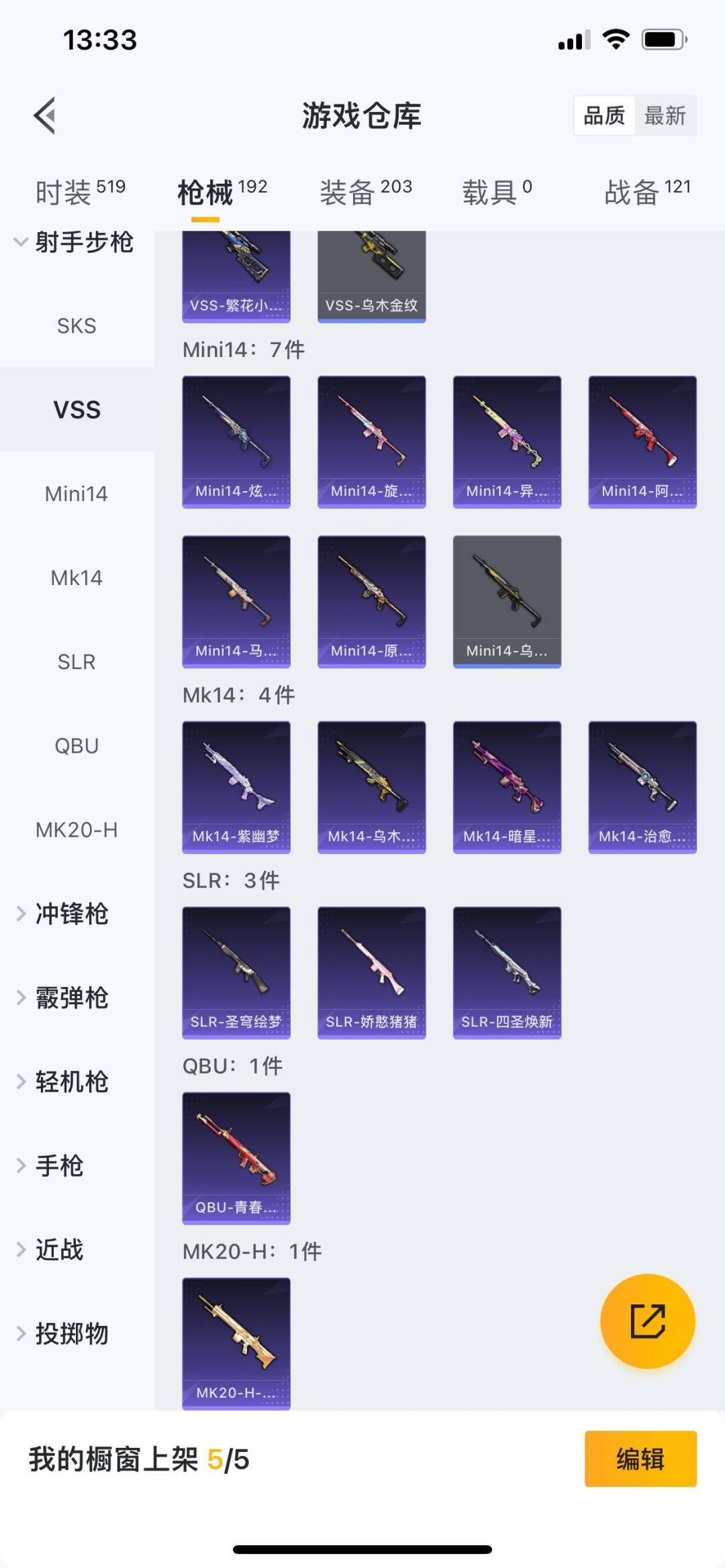The image size is (725, 1568).
Task: Expand the 投掷物 category
Action: tap(70, 1334)
